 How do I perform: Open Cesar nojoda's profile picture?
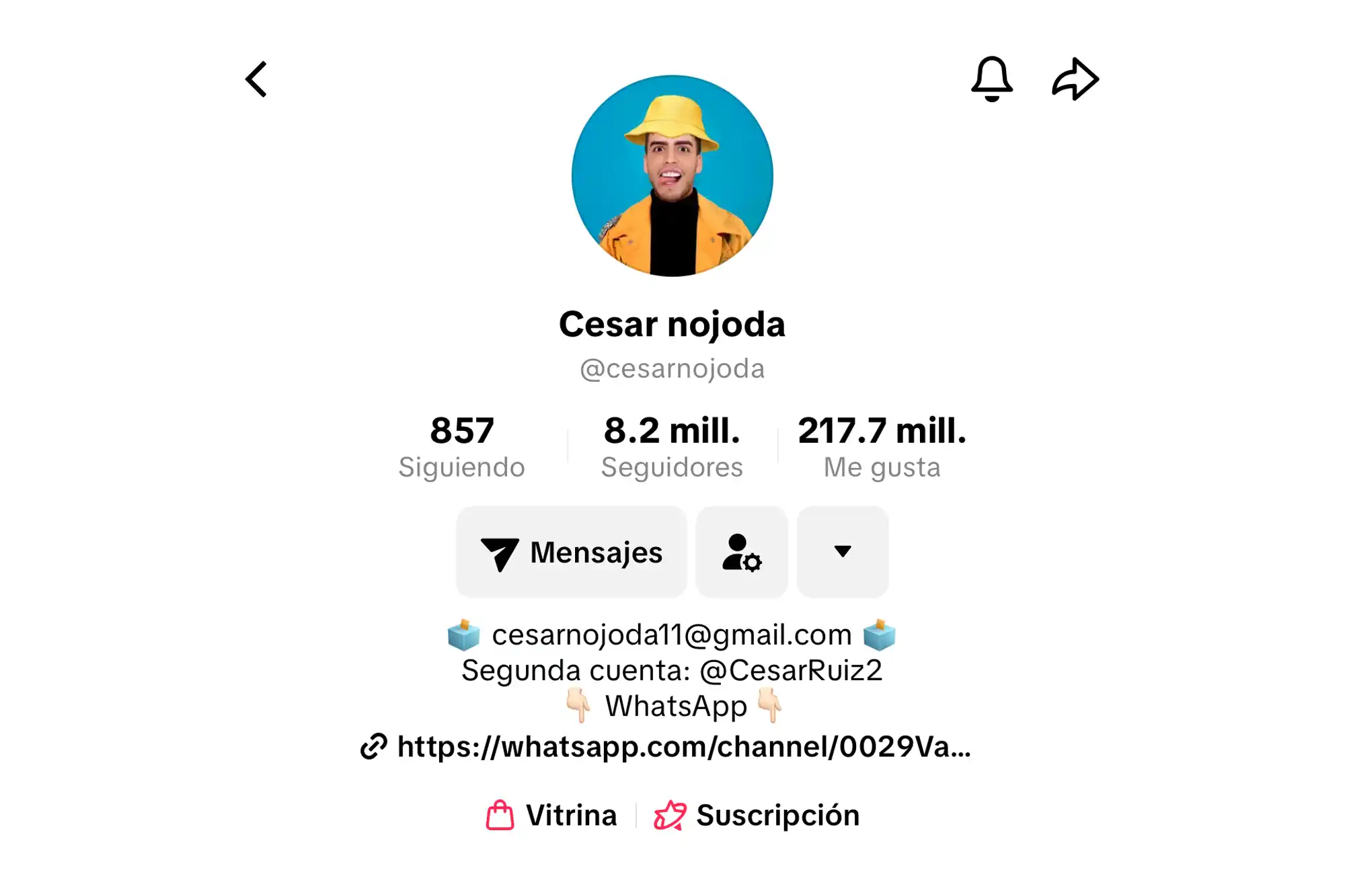pos(672,176)
